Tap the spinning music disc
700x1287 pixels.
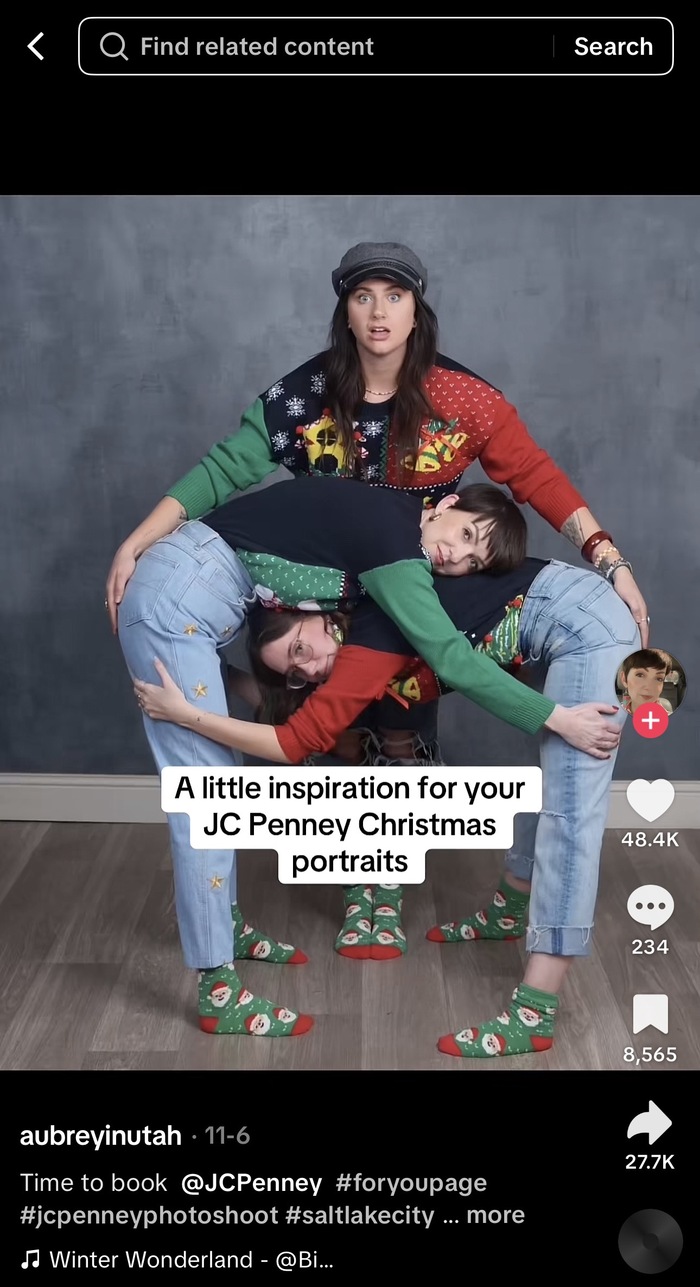(650, 1241)
